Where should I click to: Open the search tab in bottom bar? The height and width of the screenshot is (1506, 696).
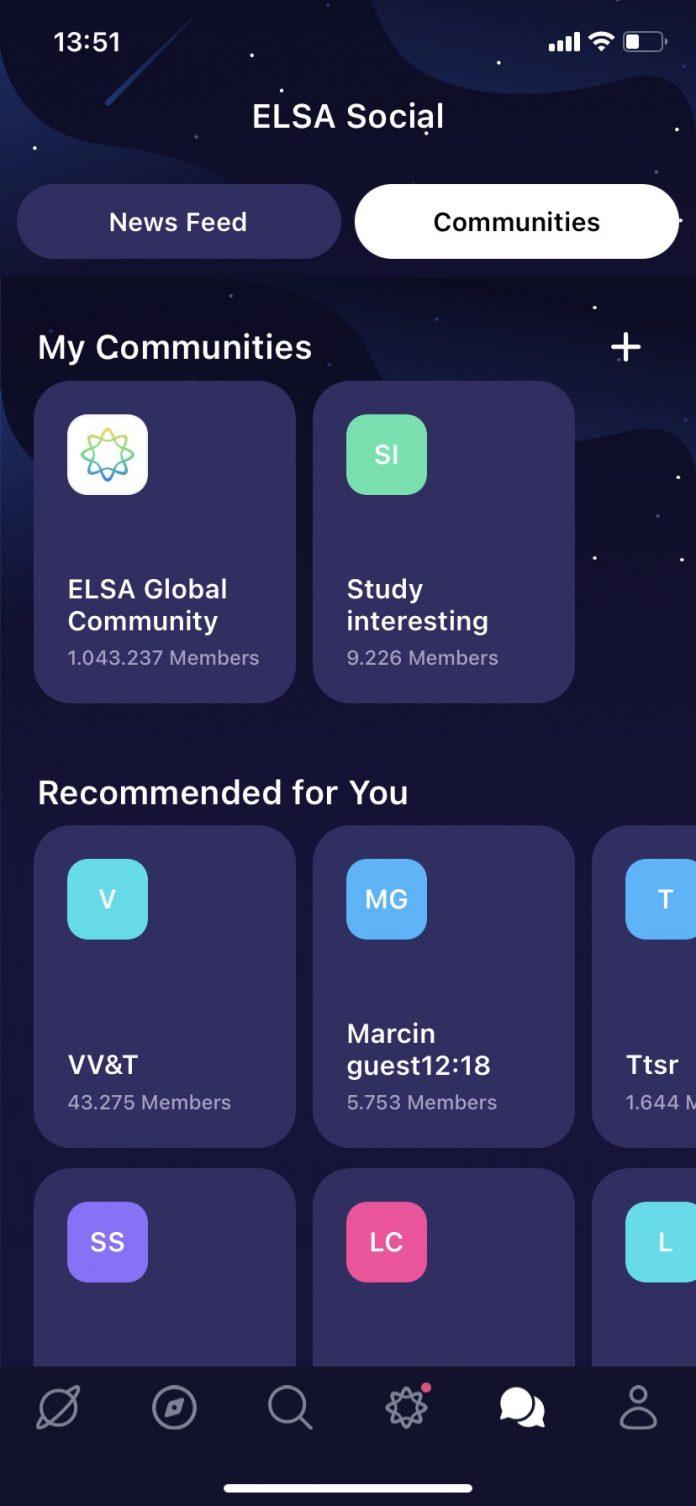(290, 1409)
